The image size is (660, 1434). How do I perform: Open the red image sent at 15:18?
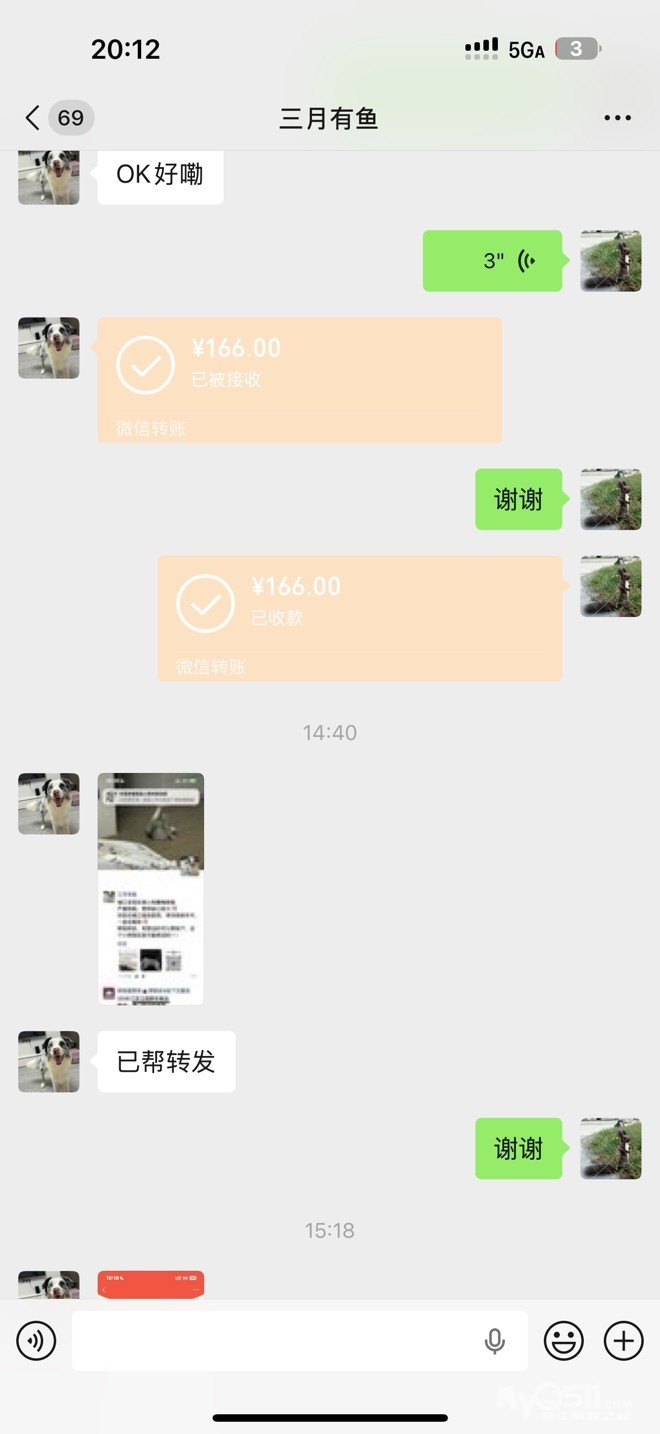(151, 1284)
